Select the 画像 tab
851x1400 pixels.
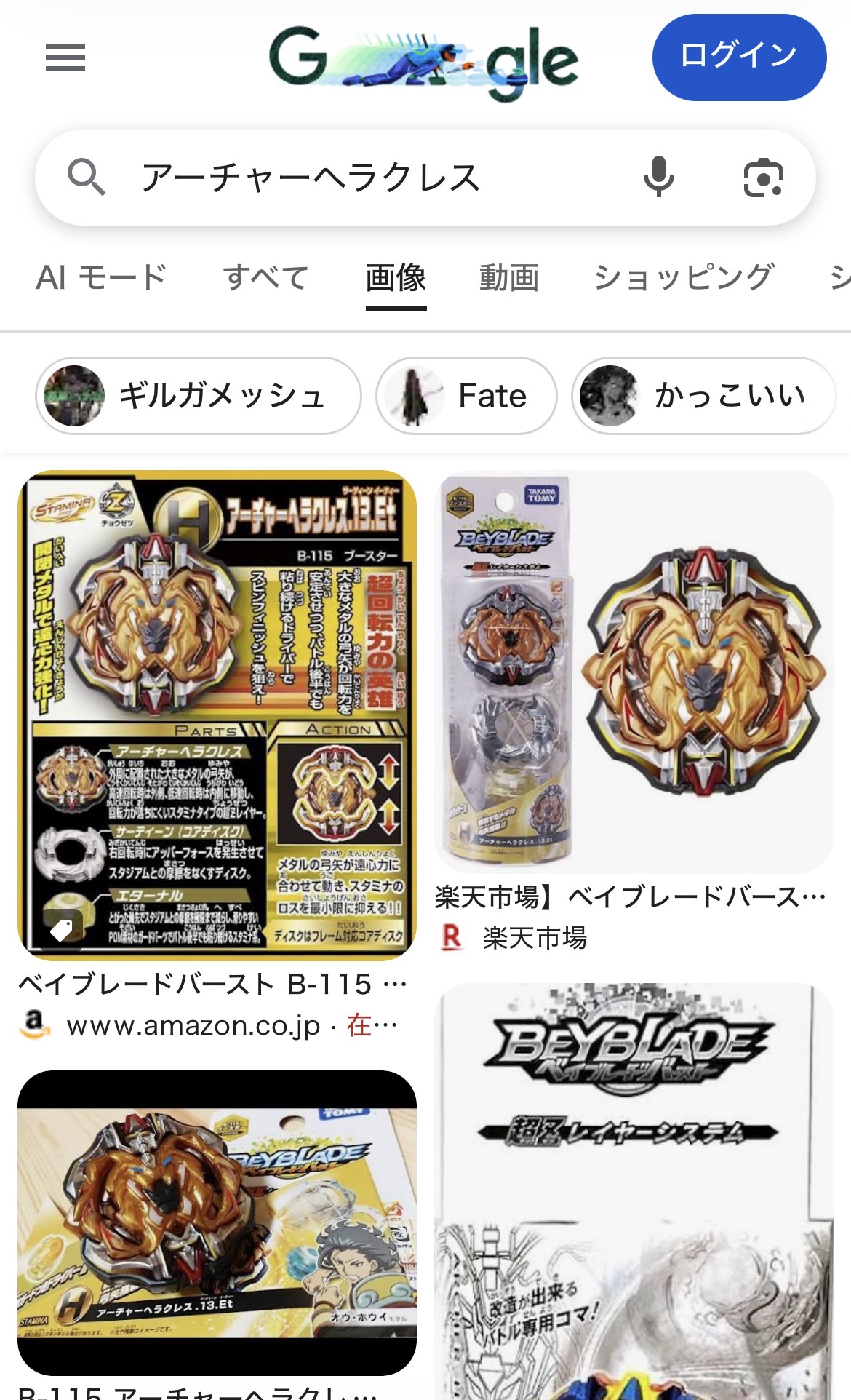point(396,277)
